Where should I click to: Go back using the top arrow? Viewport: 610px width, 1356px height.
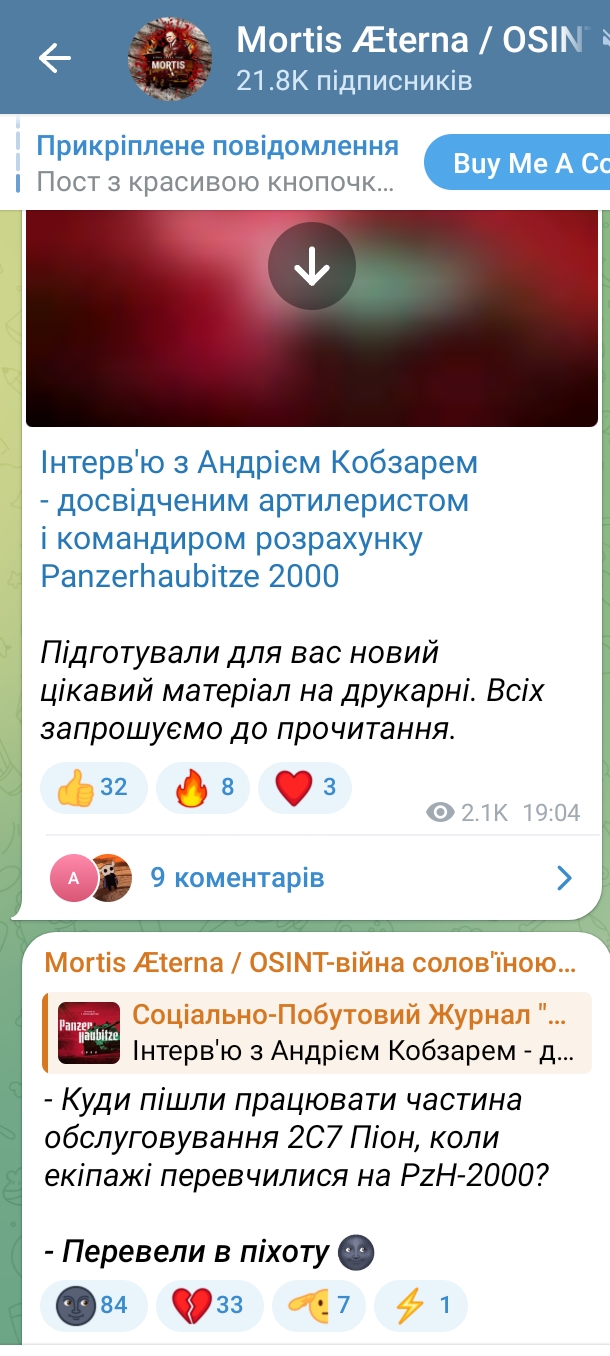[x=54, y=58]
